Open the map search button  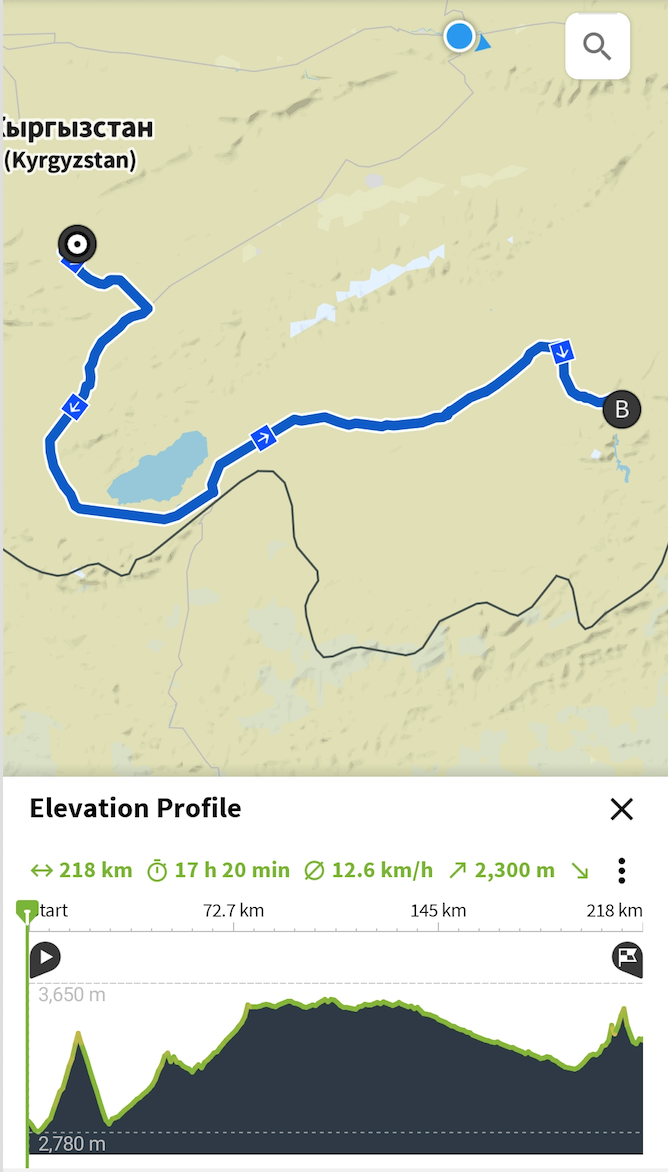(597, 46)
